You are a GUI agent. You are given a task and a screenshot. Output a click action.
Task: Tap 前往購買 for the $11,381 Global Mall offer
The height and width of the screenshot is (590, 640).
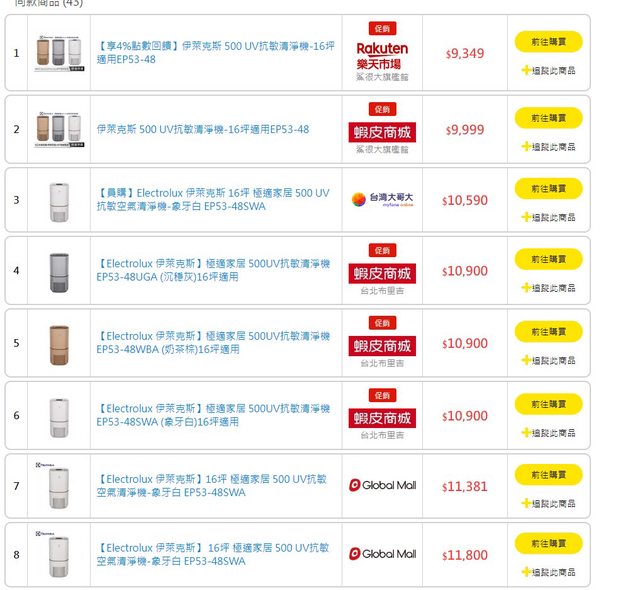click(x=548, y=474)
